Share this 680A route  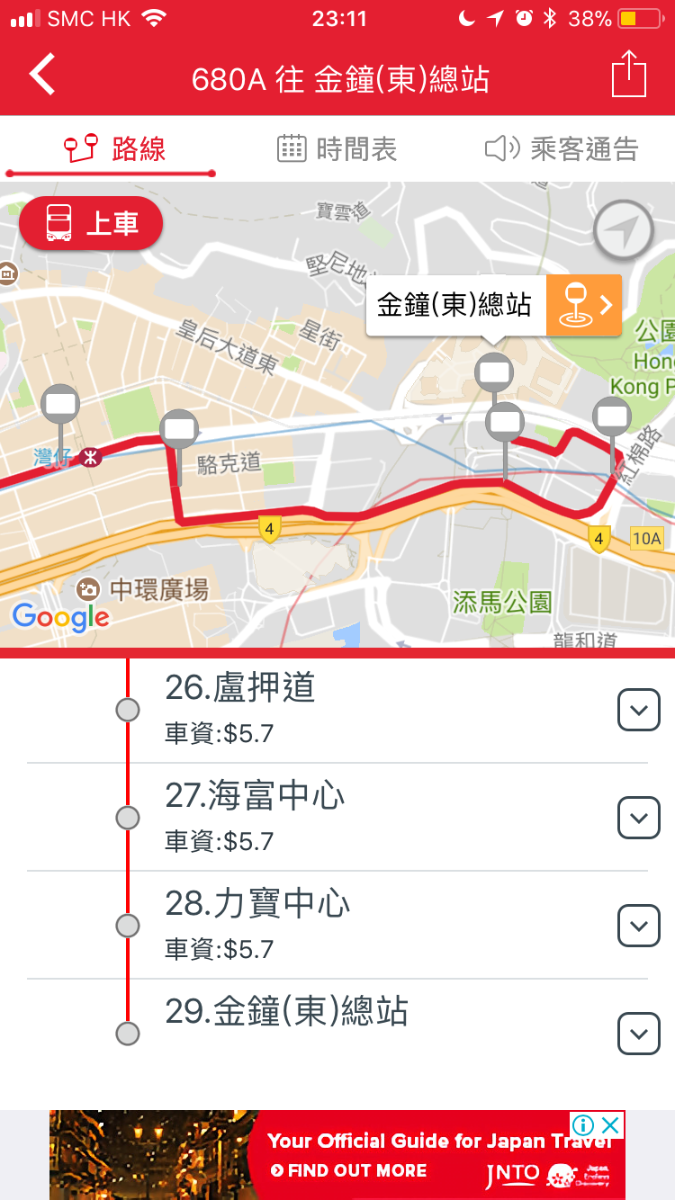tap(629, 76)
